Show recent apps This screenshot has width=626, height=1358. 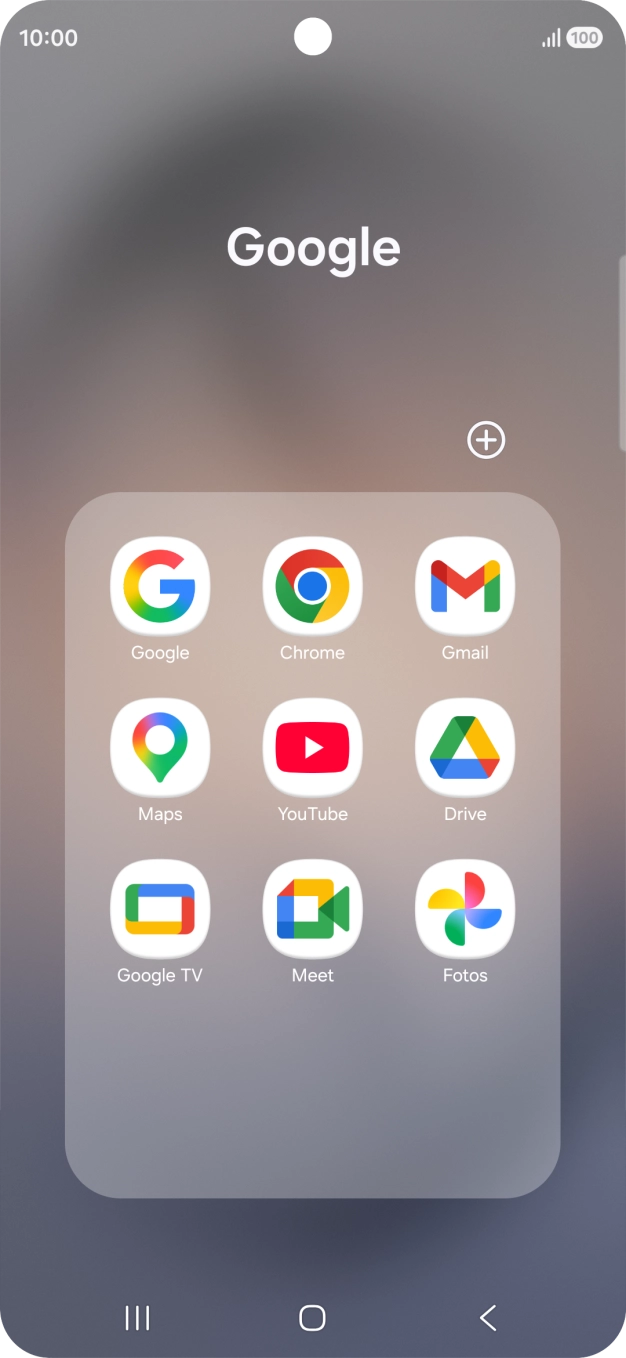click(137, 1318)
